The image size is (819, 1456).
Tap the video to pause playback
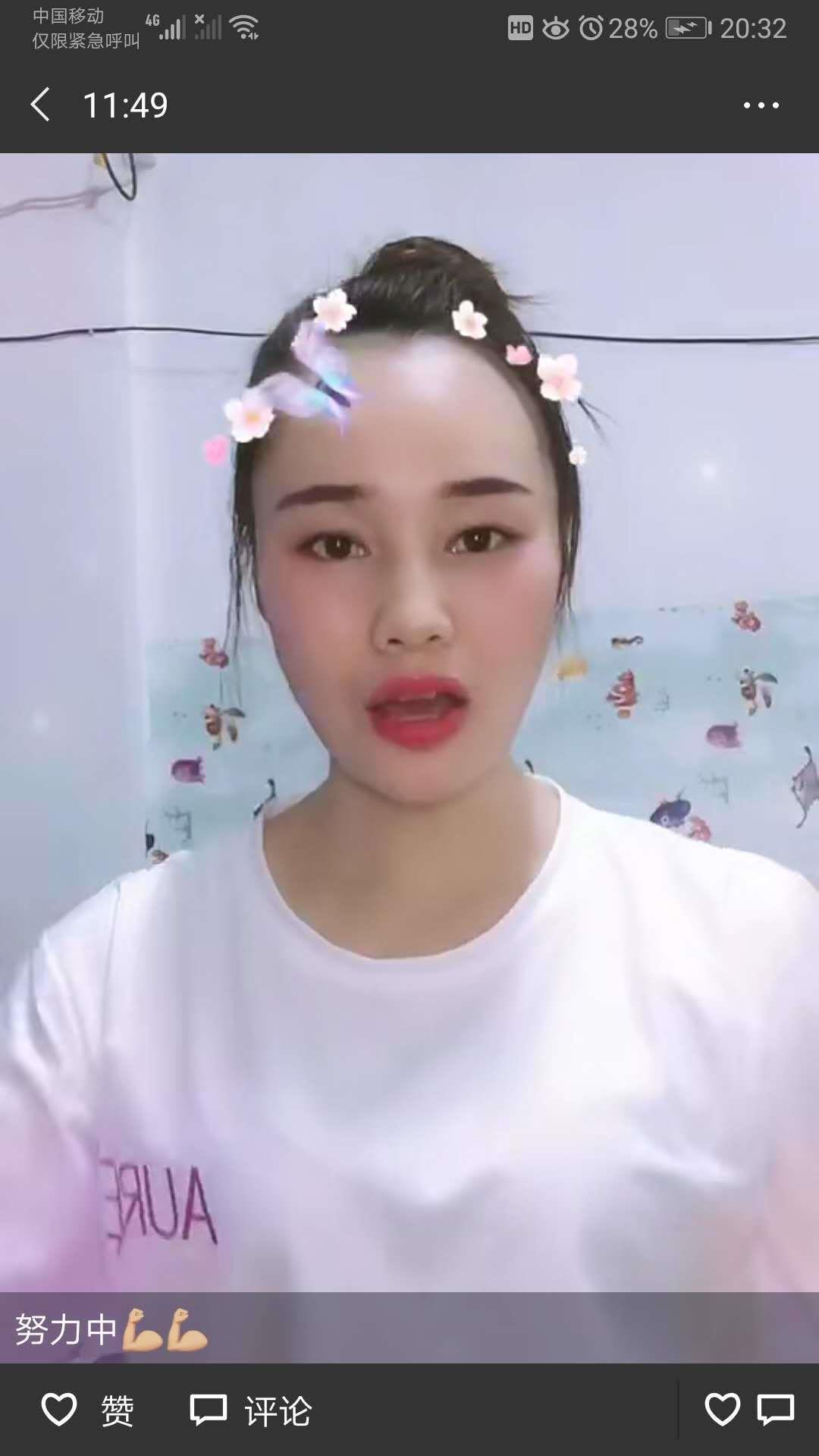[409, 720]
